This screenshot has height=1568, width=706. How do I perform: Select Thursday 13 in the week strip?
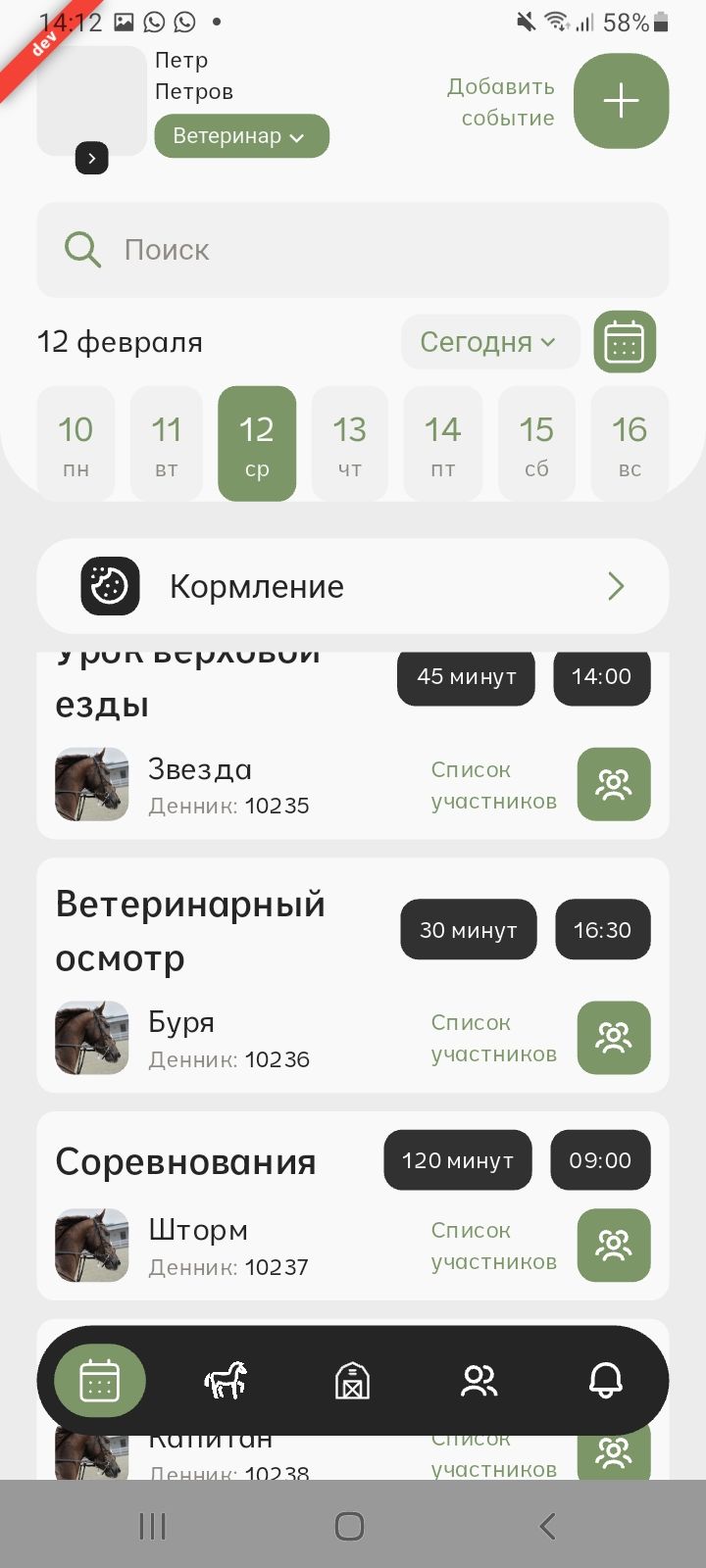pos(349,443)
